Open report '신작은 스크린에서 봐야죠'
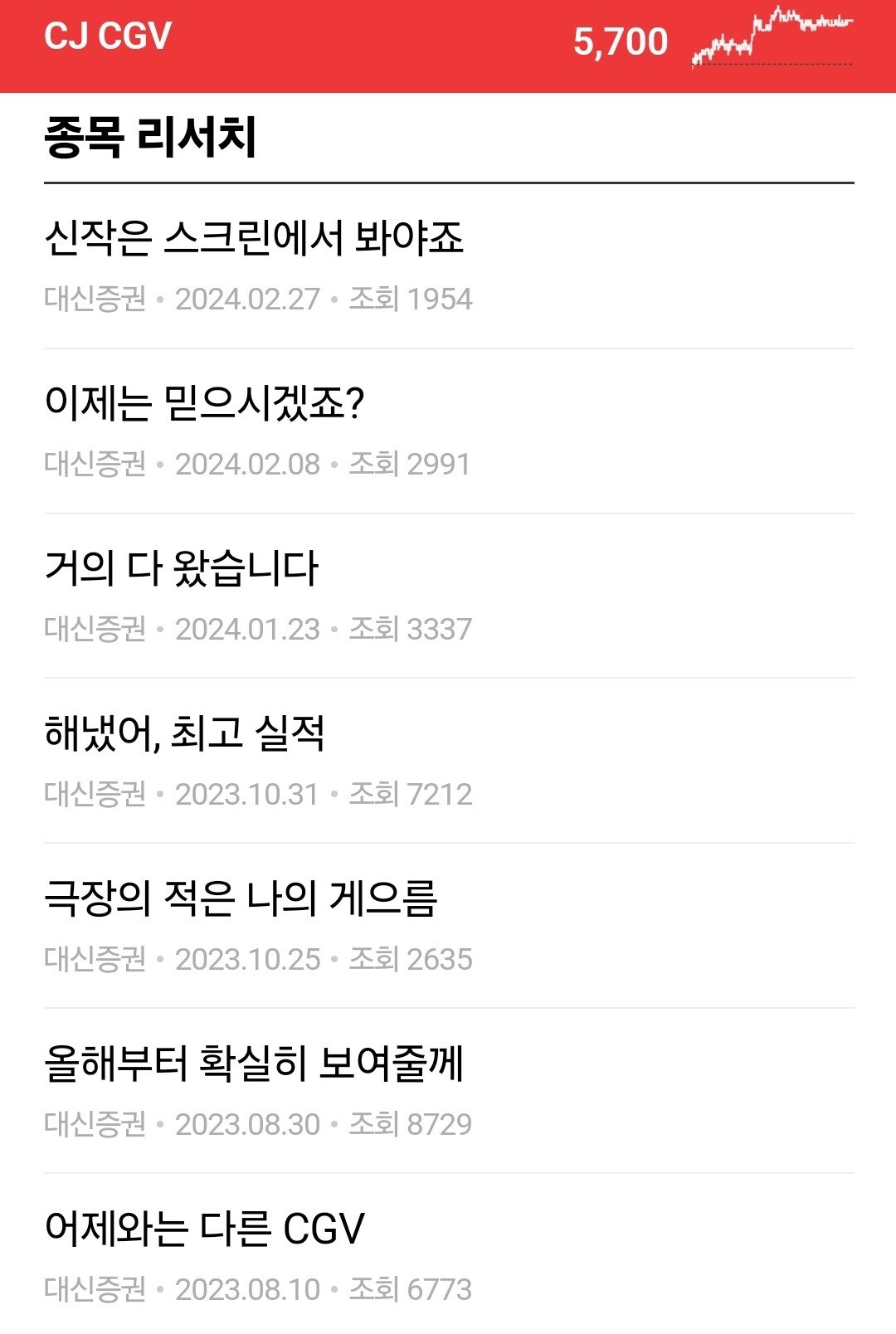 point(257,241)
